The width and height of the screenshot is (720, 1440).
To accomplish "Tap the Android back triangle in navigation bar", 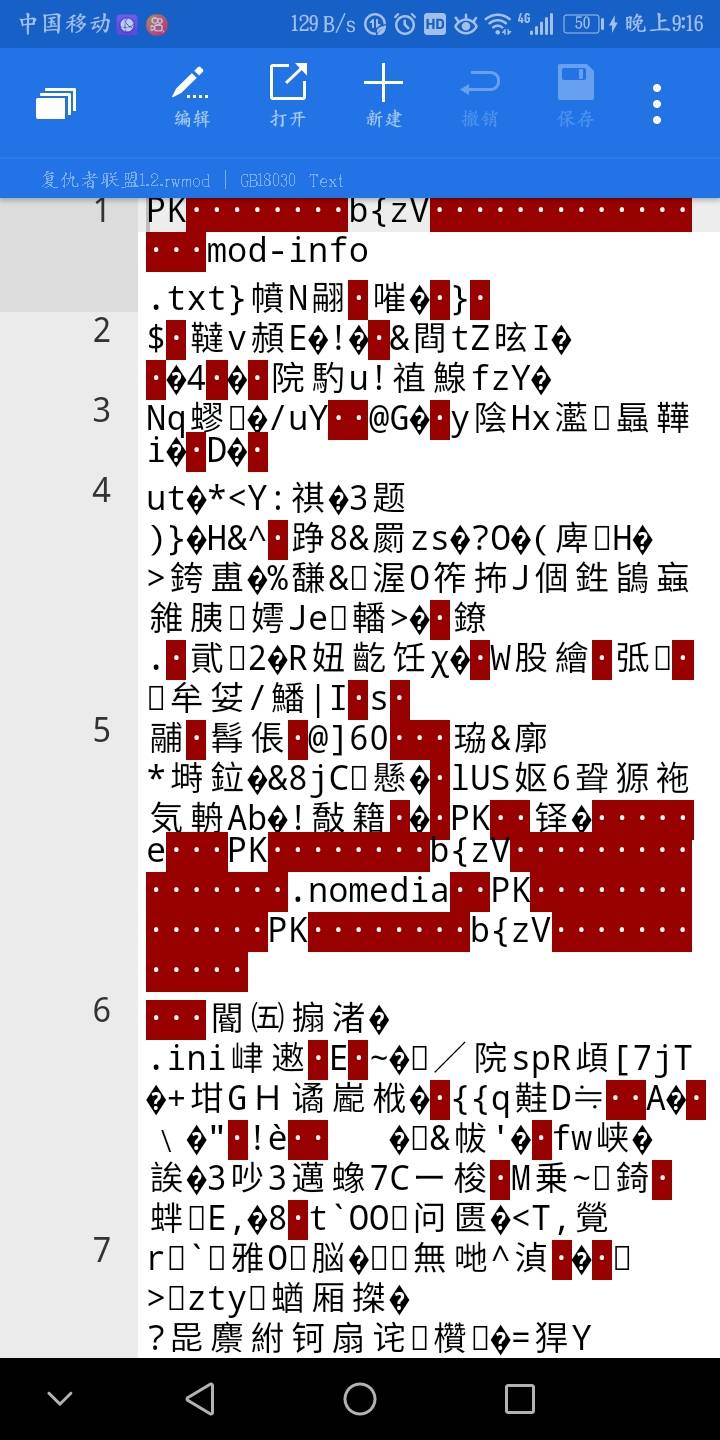I will point(200,1399).
